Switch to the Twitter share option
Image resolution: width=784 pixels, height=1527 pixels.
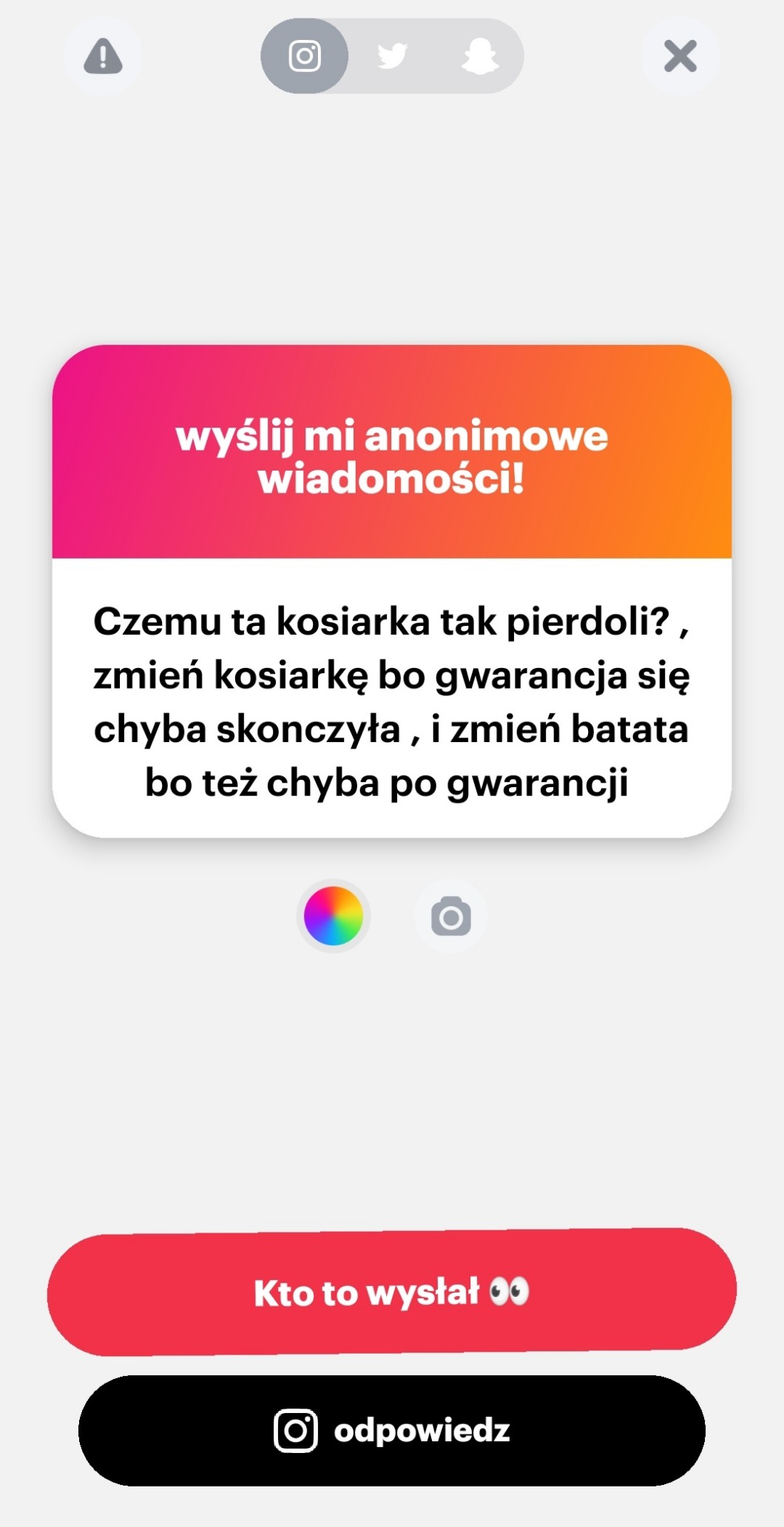pos(392,56)
